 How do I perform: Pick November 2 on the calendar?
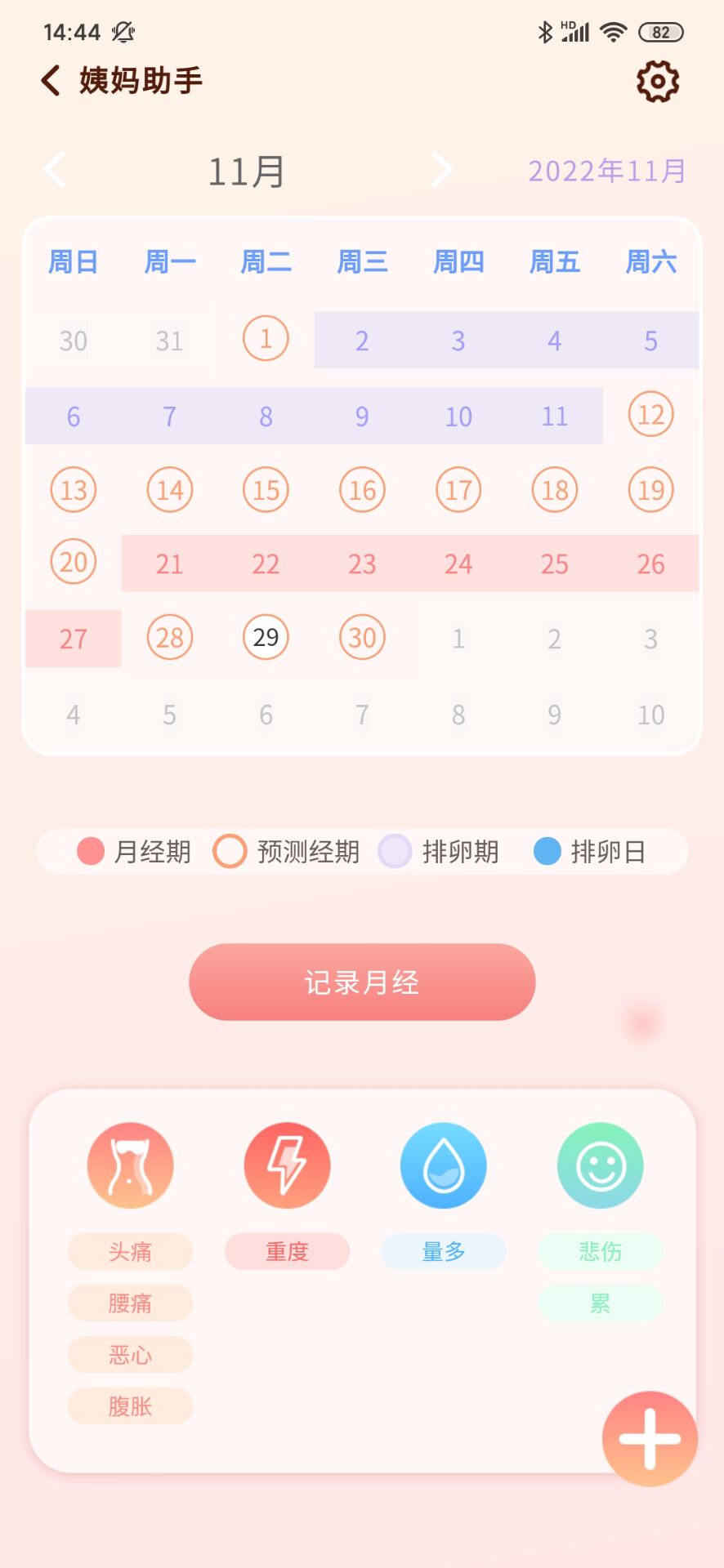[362, 341]
